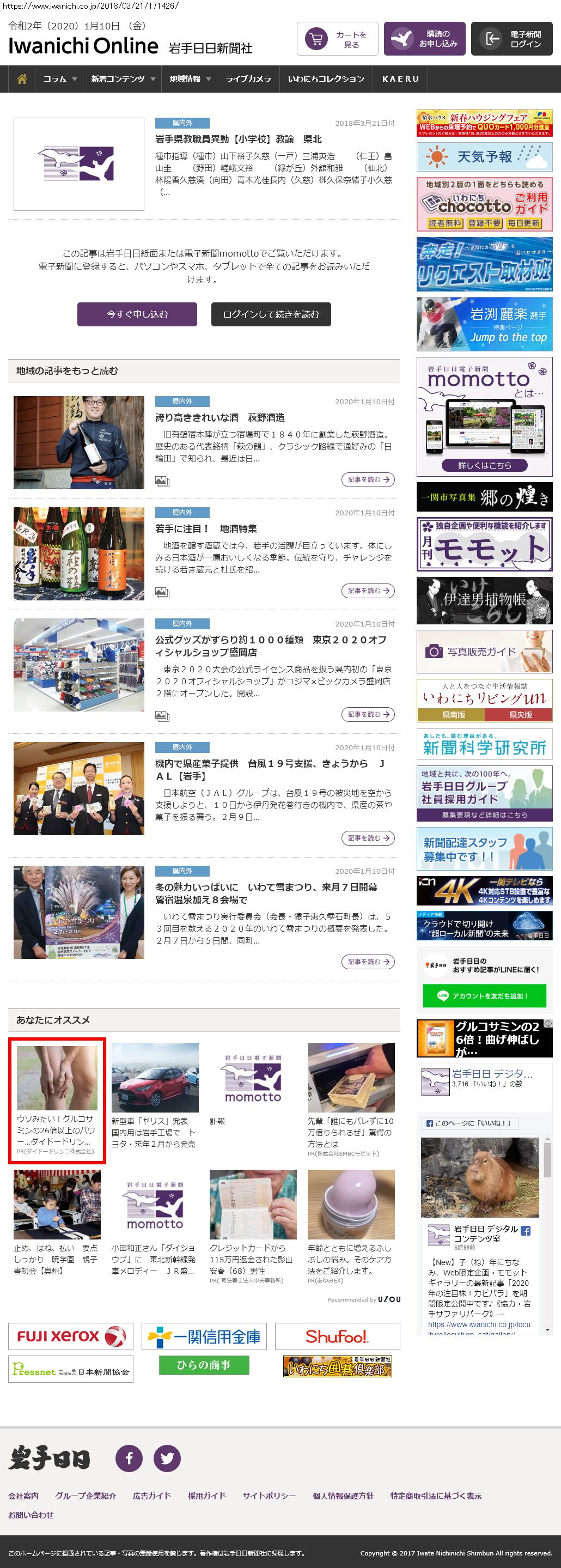
Task: Open 会社案内 footer link
Action: click(x=23, y=1495)
